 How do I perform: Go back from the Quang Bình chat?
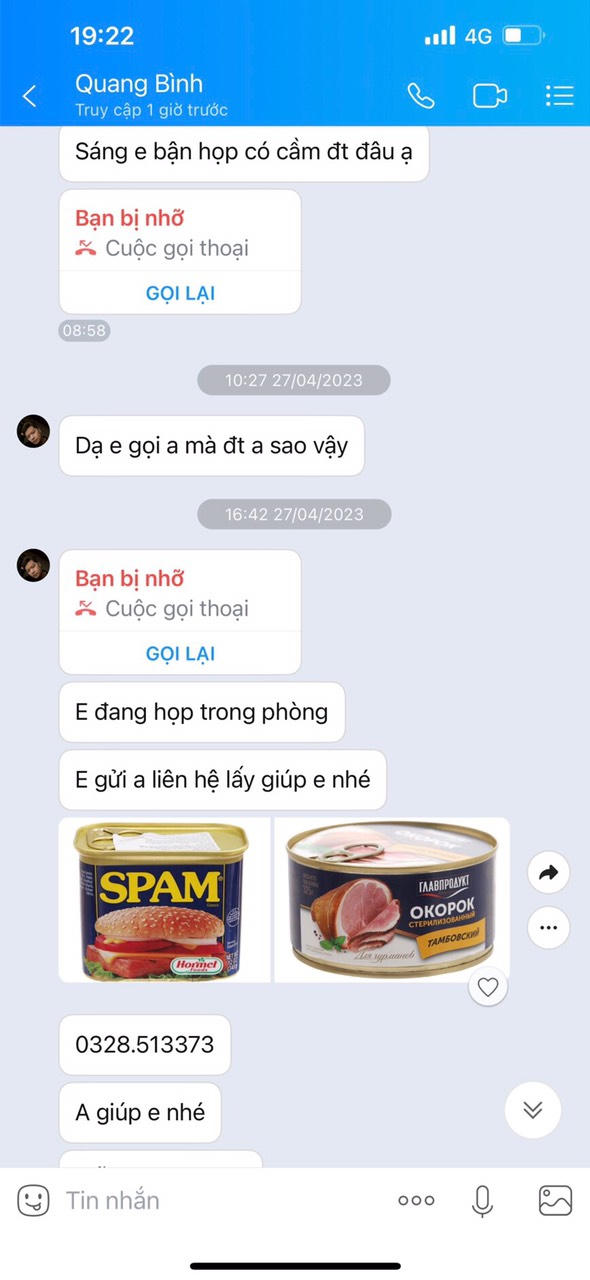[x=30, y=96]
